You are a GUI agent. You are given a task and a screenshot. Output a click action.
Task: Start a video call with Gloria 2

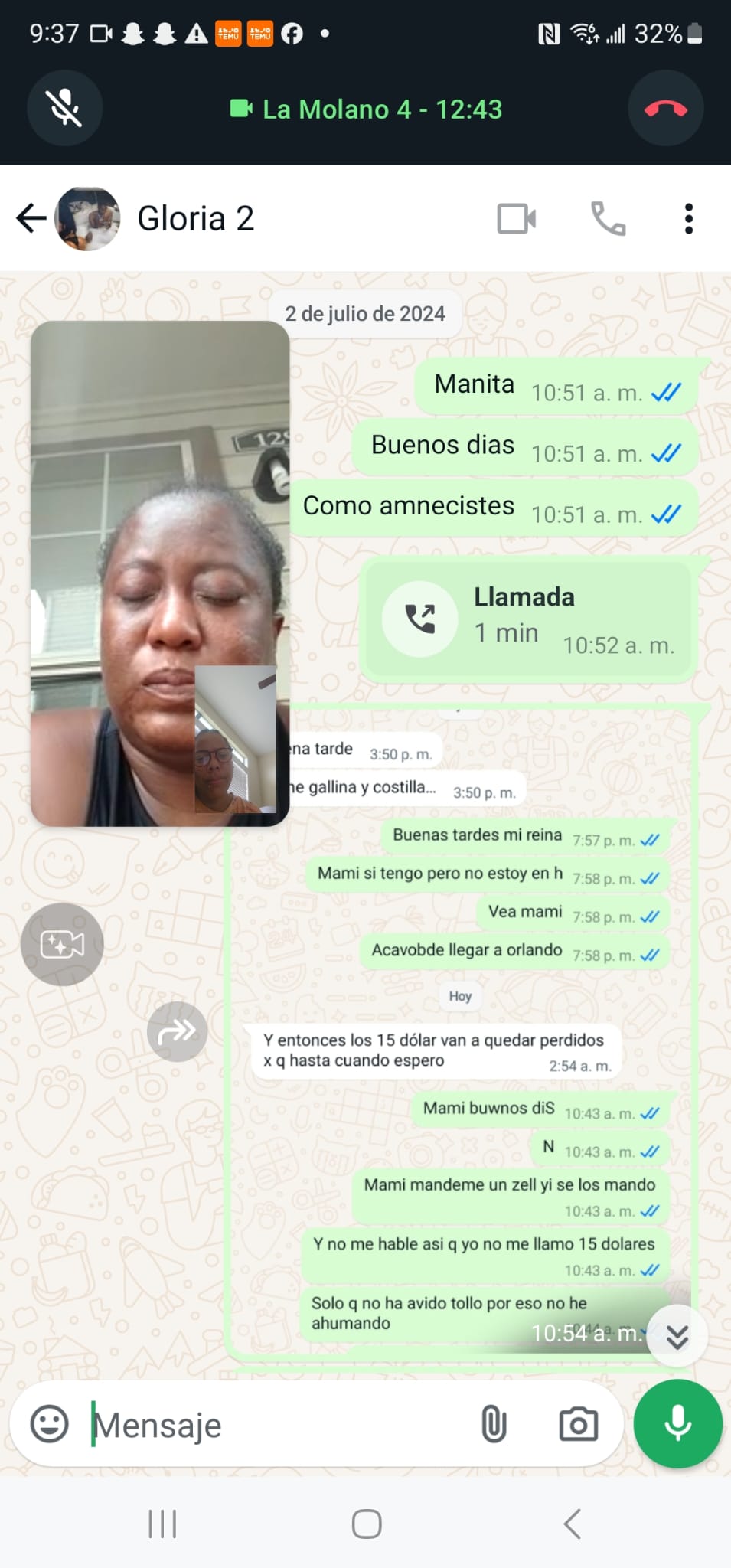(x=517, y=219)
